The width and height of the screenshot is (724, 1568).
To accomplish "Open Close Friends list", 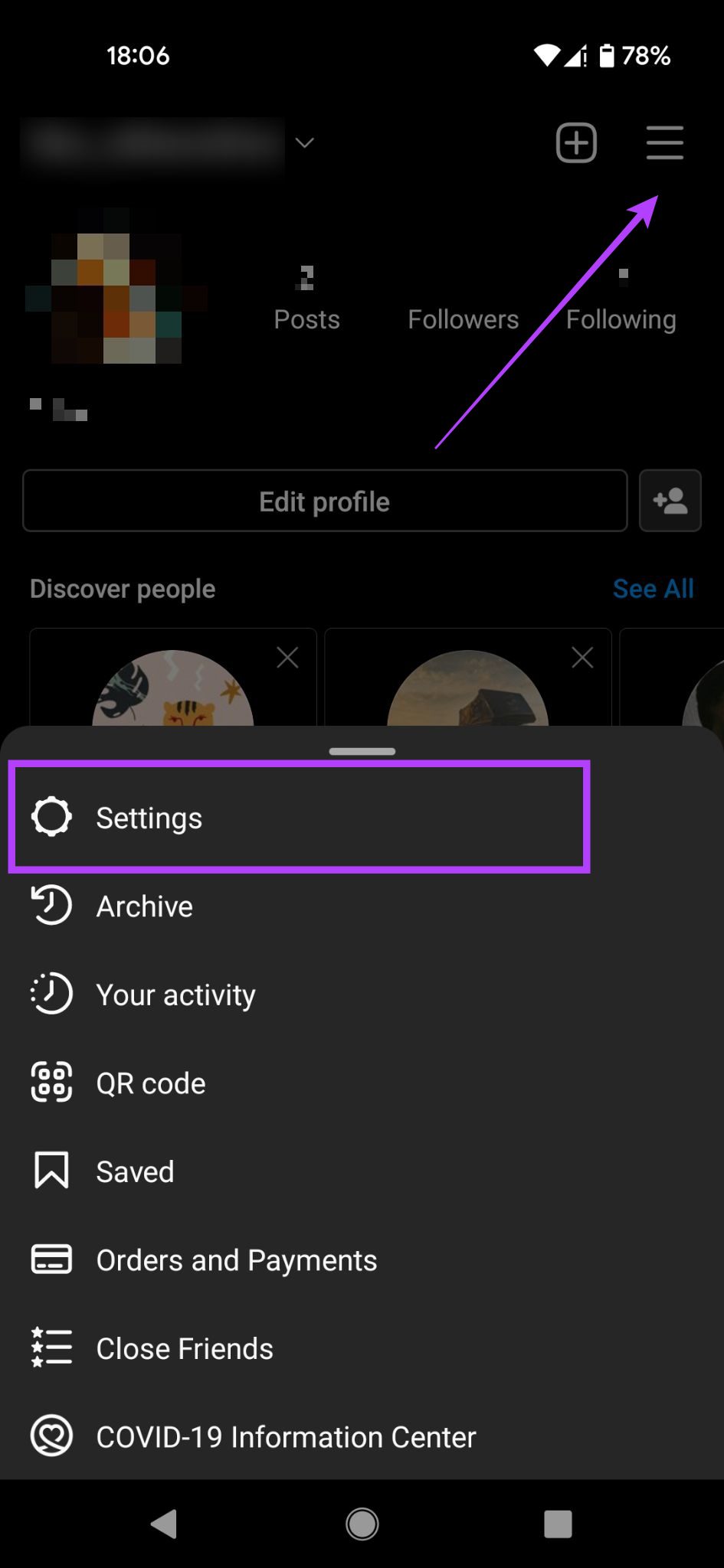I will tap(184, 1348).
